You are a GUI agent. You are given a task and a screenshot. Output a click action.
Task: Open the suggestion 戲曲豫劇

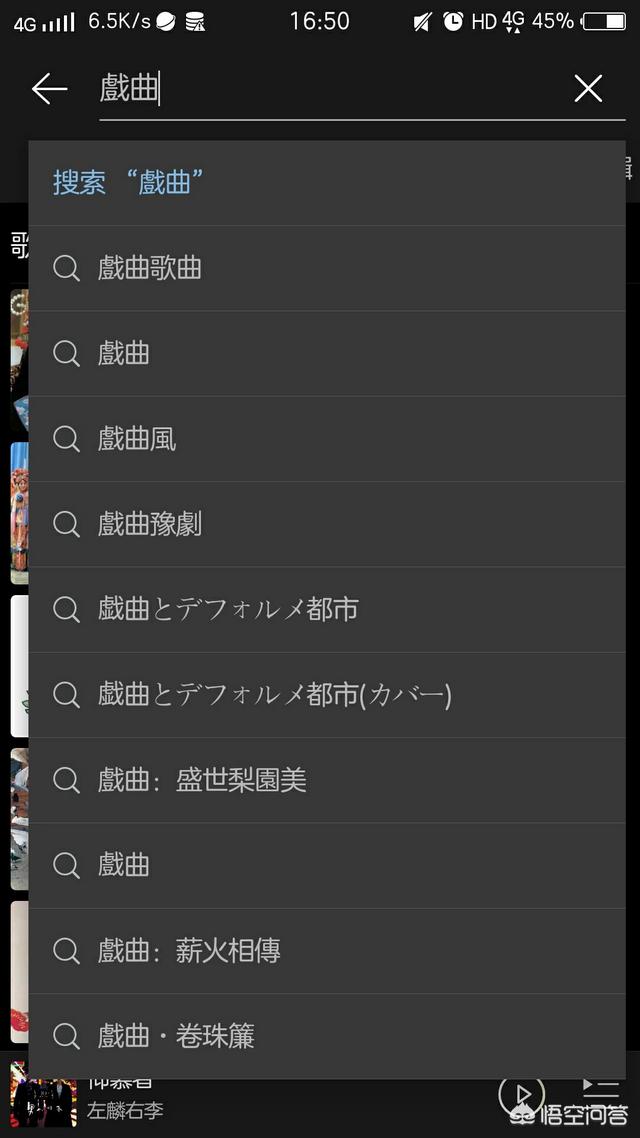pyautogui.click(x=327, y=524)
